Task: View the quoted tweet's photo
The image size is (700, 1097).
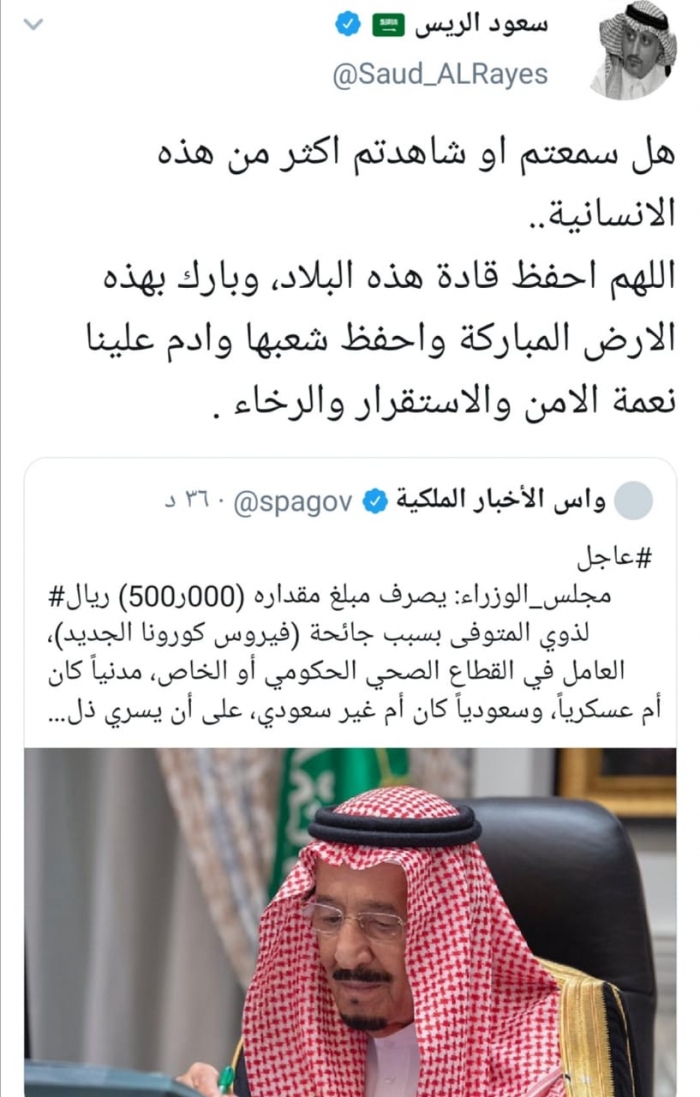Action: pyautogui.click(x=350, y=920)
